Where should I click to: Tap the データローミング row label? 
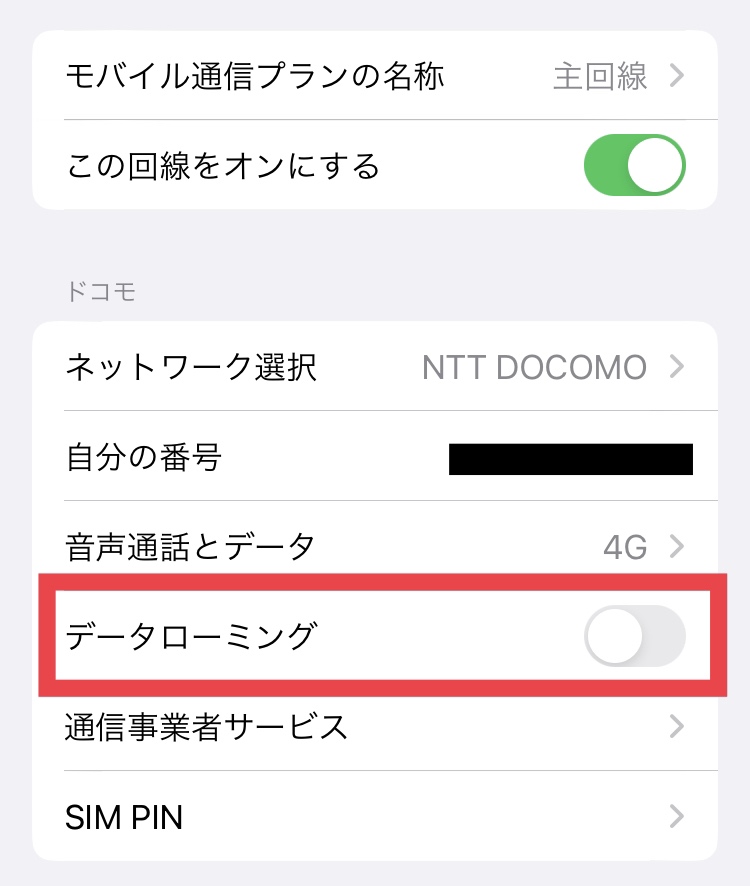point(189,636)
